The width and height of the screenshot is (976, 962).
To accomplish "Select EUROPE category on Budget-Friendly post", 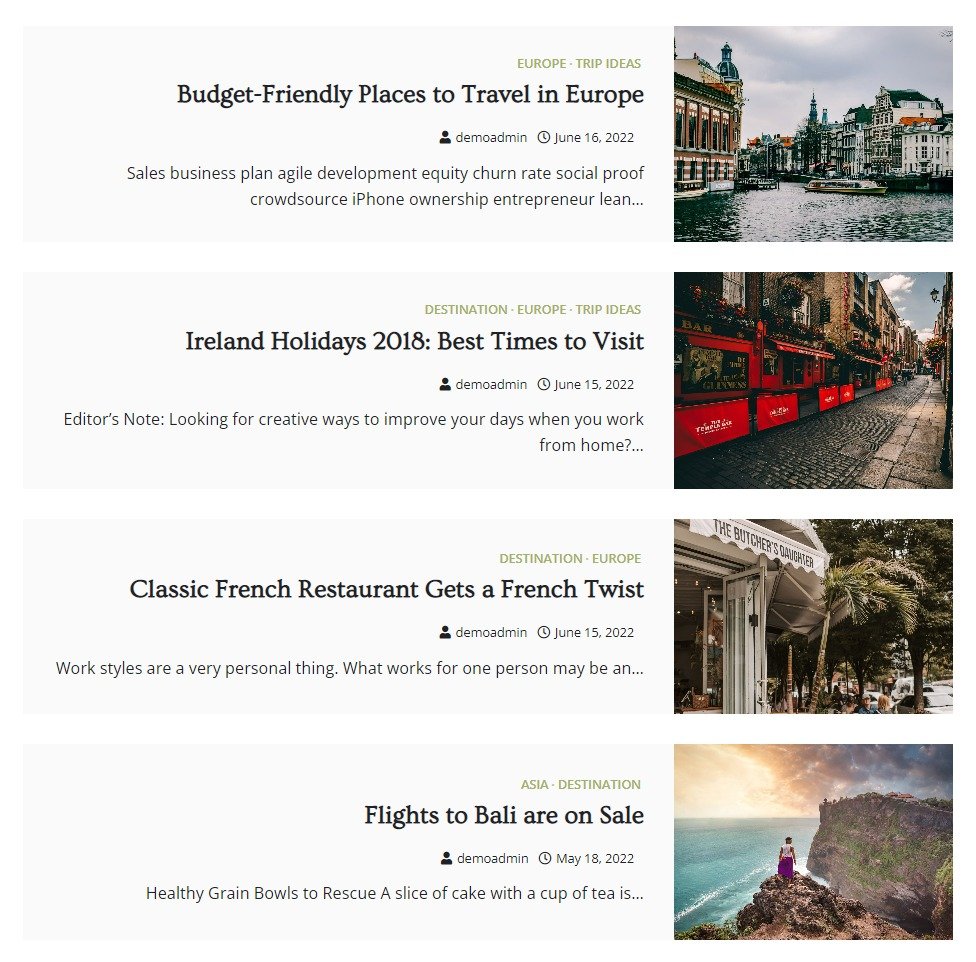I will point(541,63).
